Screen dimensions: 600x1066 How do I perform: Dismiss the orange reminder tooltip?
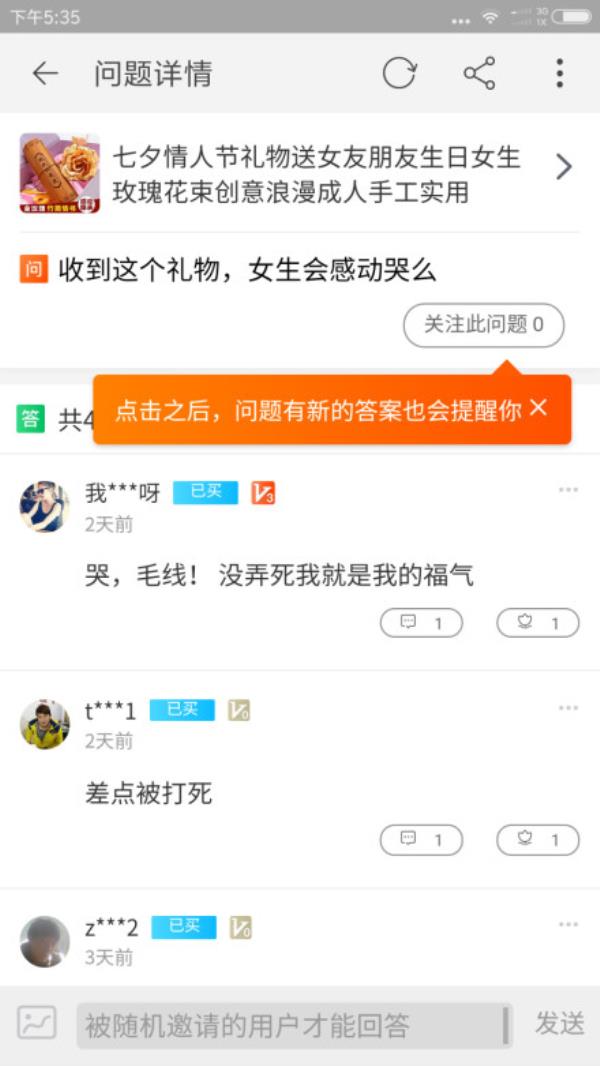539,408
